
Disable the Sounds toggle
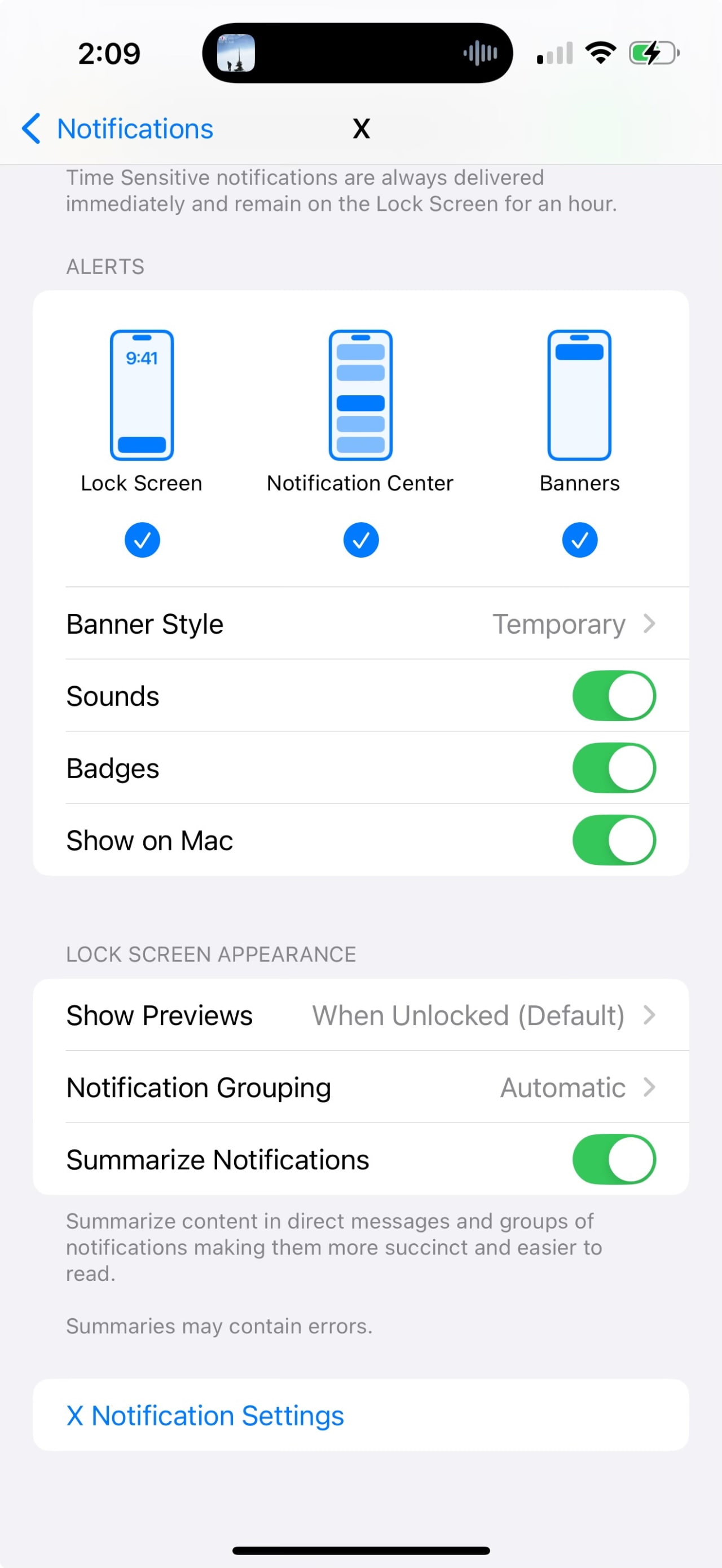(614, 696)
